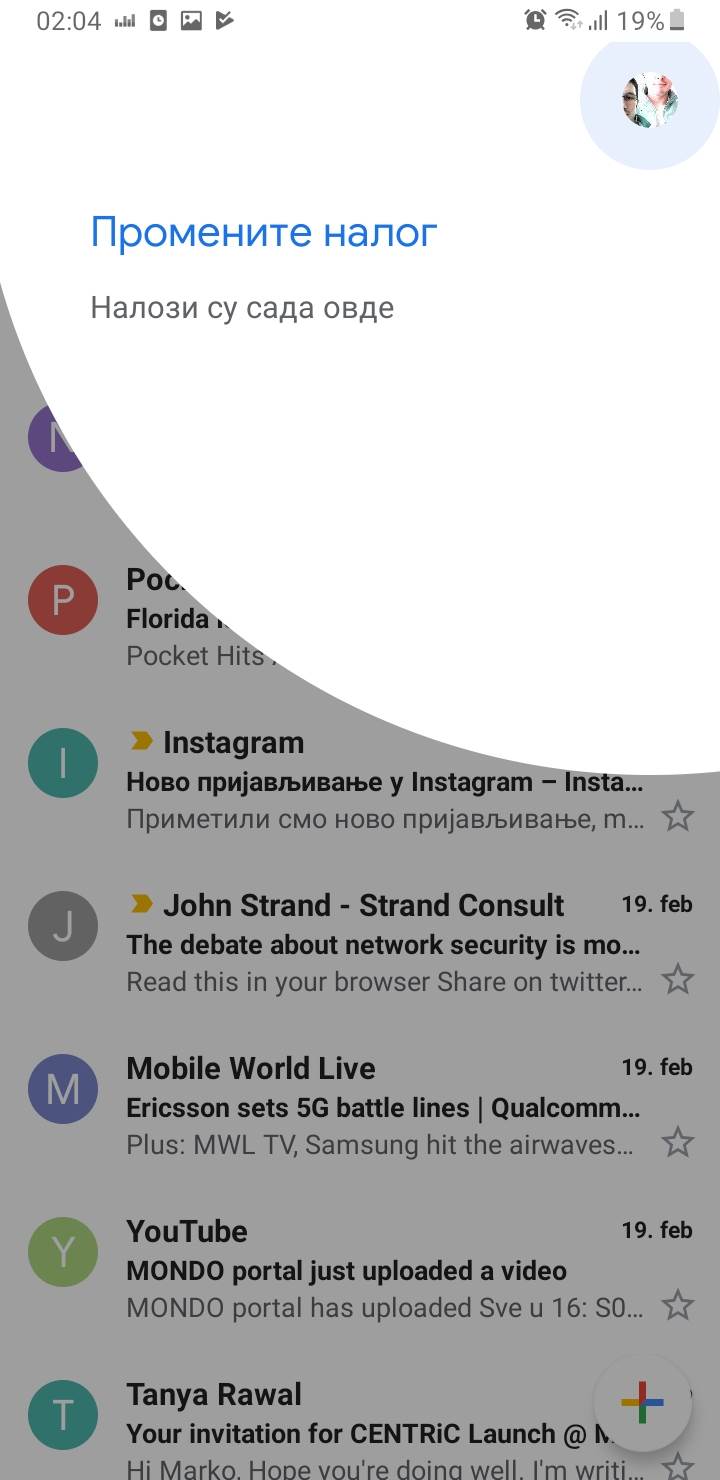
Task: Star the YouTube MONDO portal email
Action: coord(678,1305)
